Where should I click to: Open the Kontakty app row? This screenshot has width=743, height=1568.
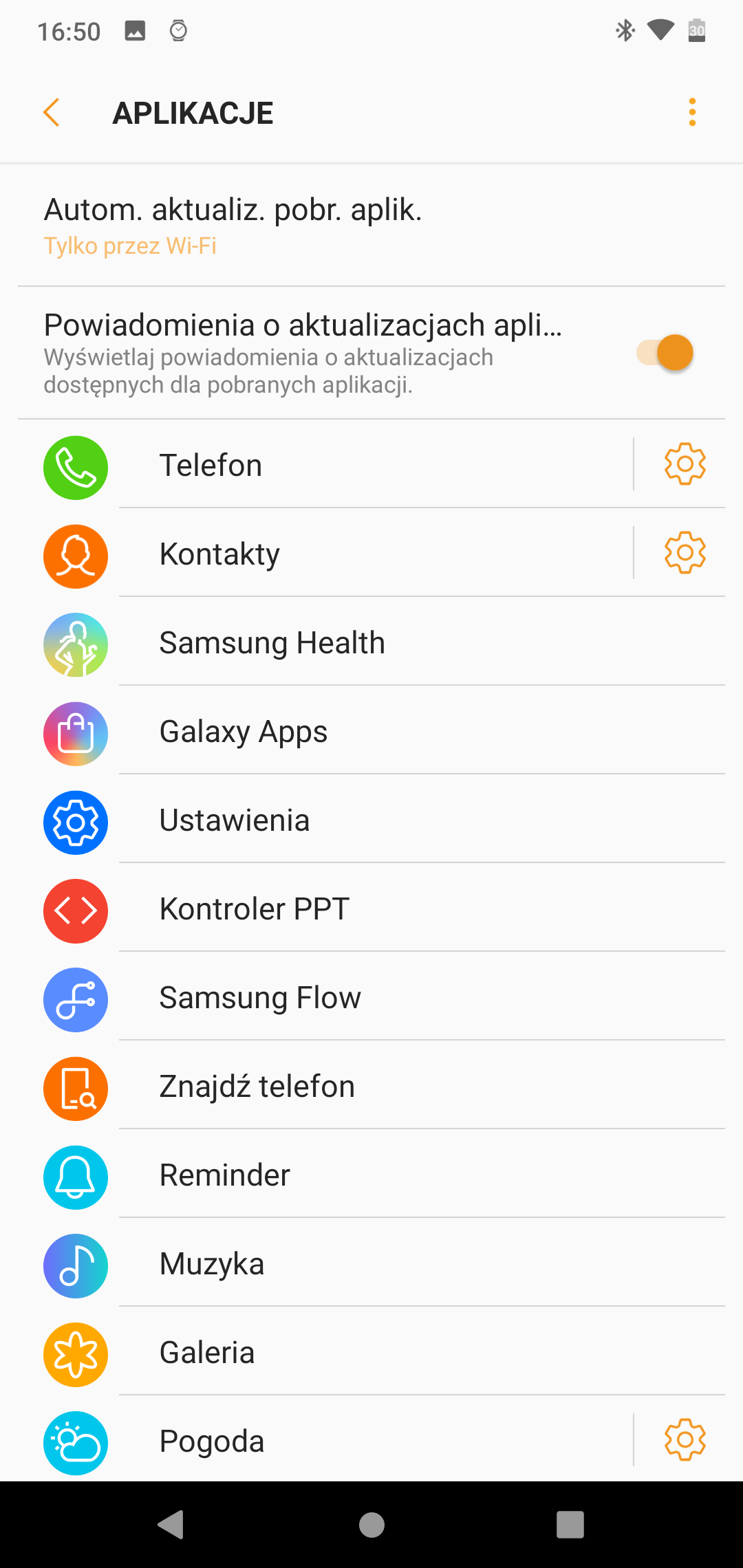click(337, 554)
